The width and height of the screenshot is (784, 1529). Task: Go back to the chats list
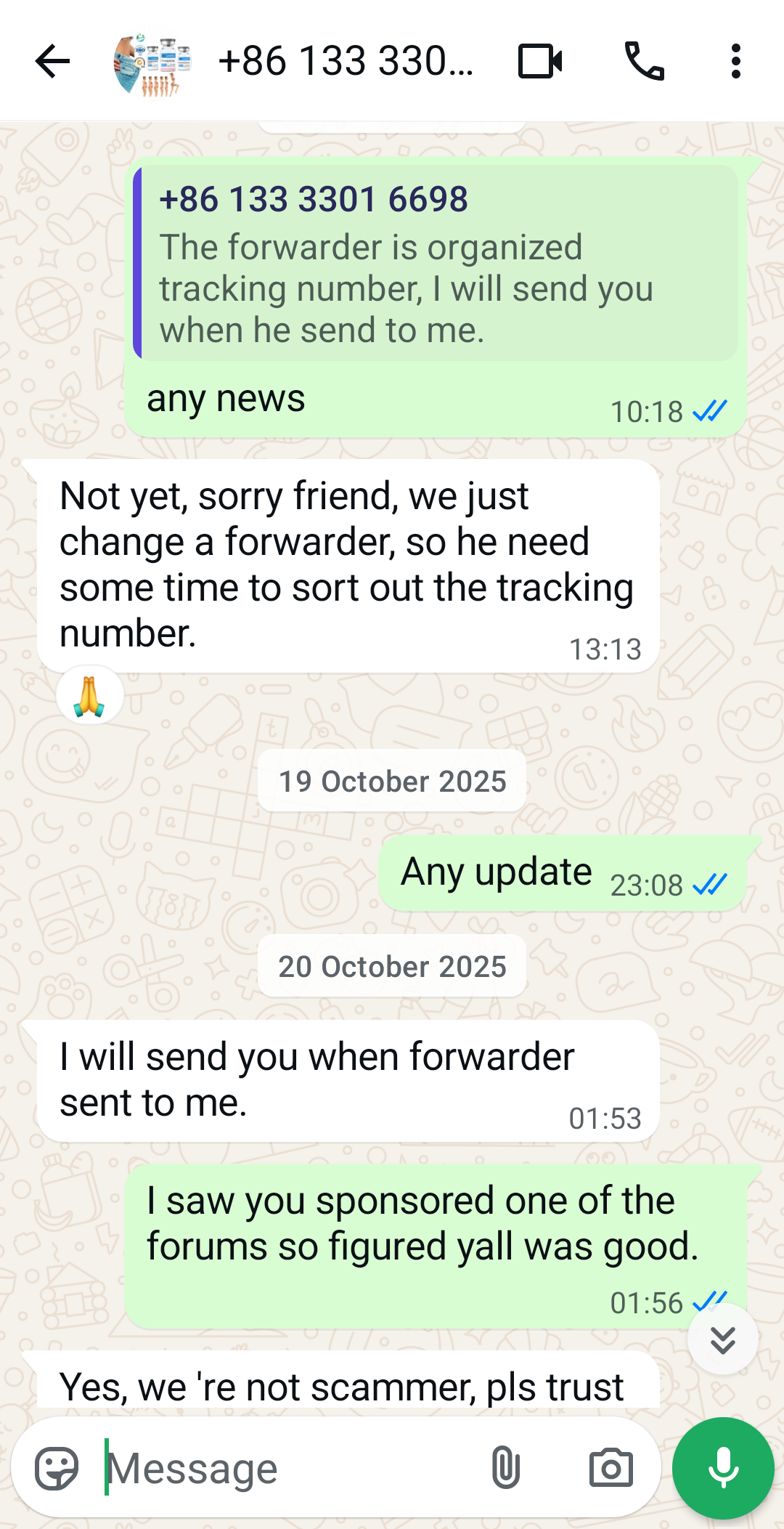click(52, 61)
